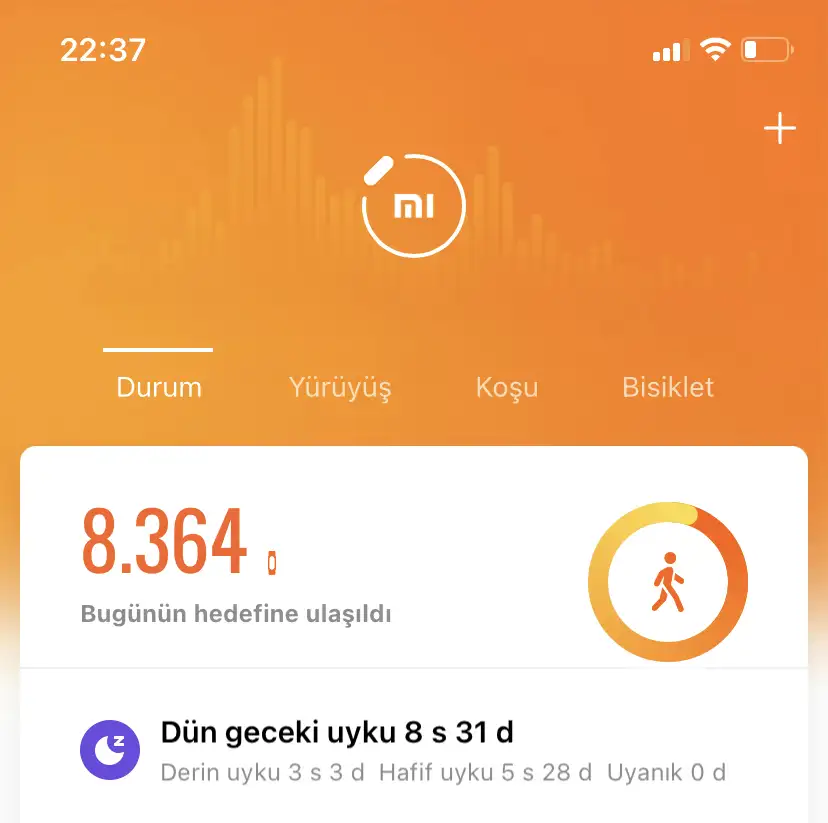
Task: Tap the plus icon to add a device
Action: click(x=779, y=129)
